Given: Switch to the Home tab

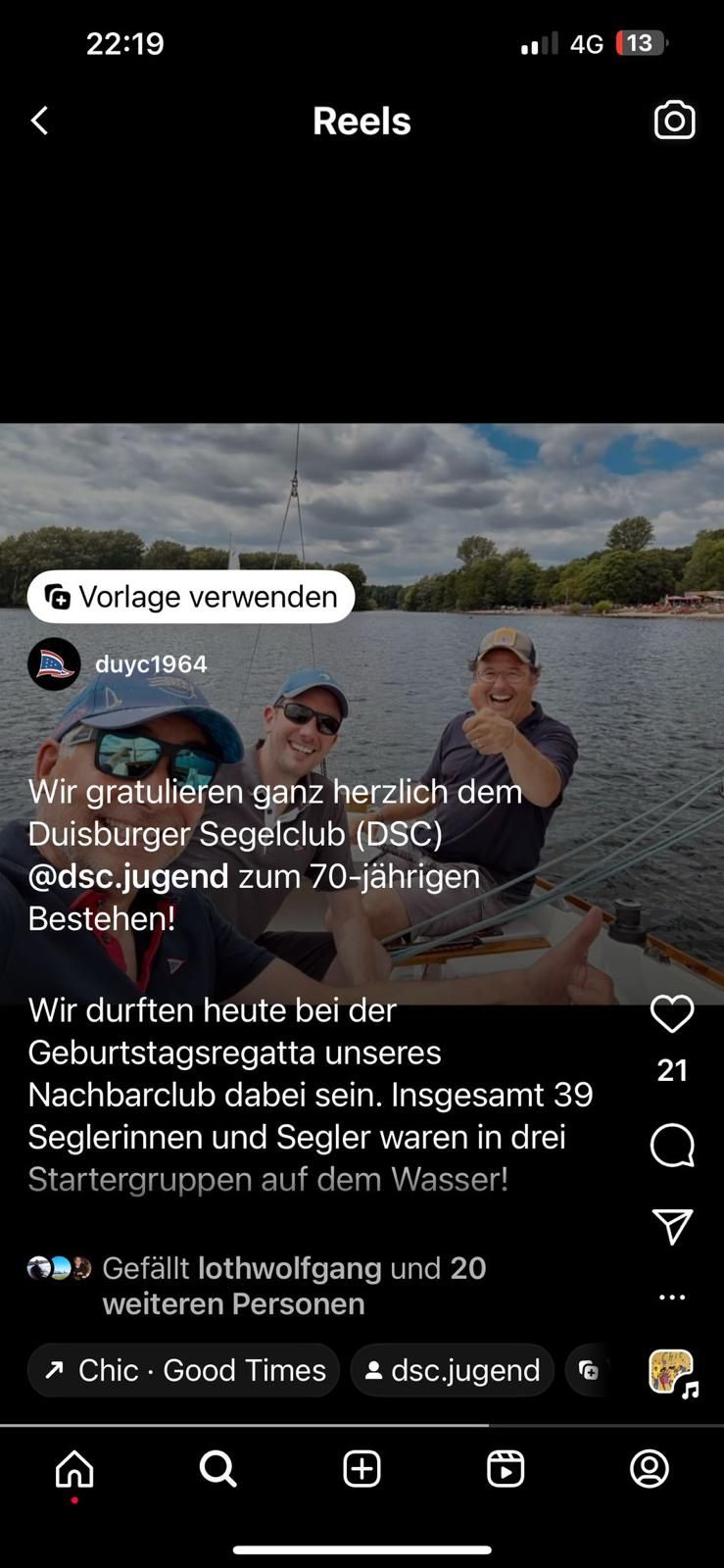Looking at the screenshot, I should point(74,1469).
